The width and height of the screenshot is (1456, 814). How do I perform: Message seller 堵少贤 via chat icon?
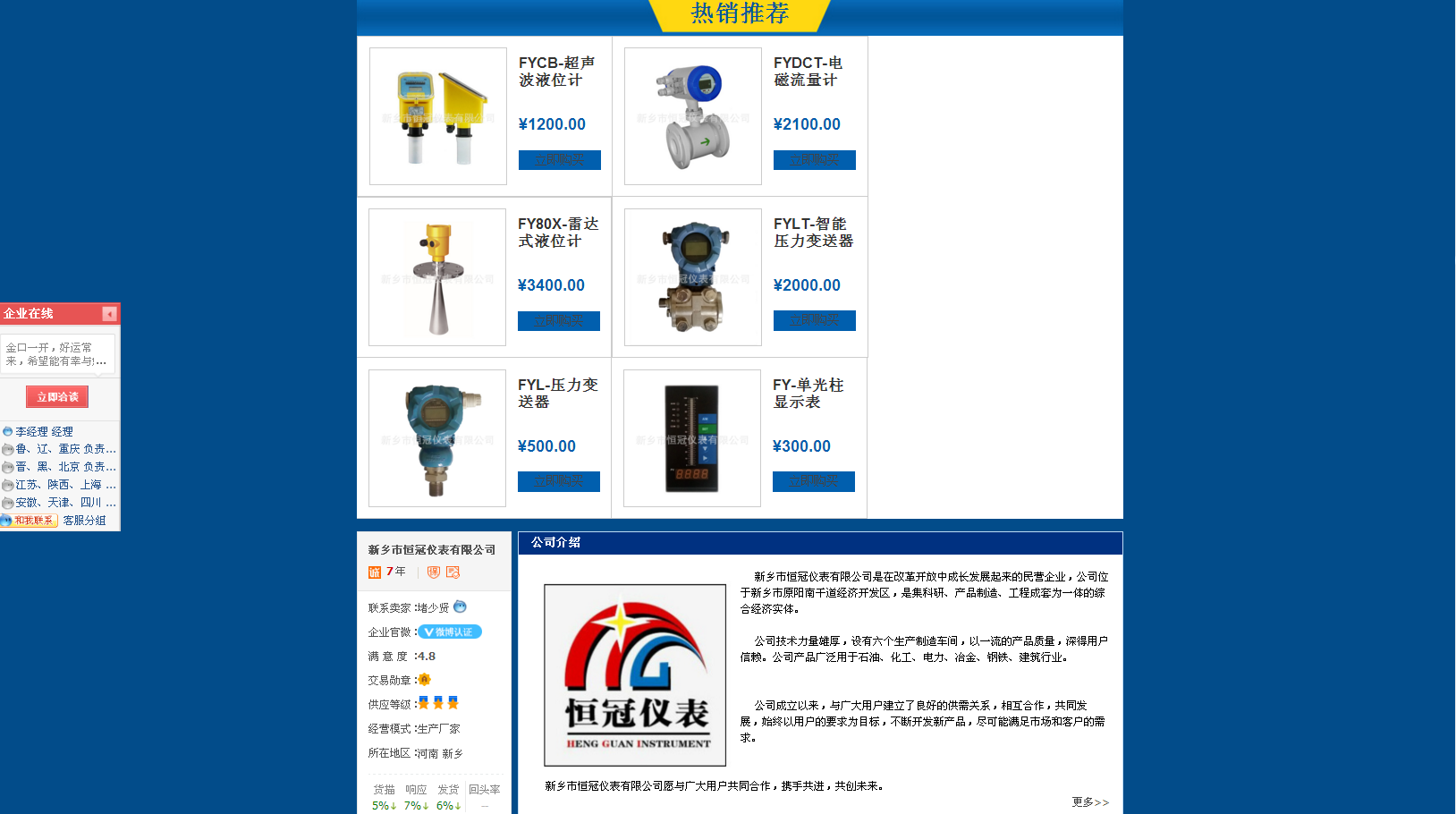coord(460,606)
